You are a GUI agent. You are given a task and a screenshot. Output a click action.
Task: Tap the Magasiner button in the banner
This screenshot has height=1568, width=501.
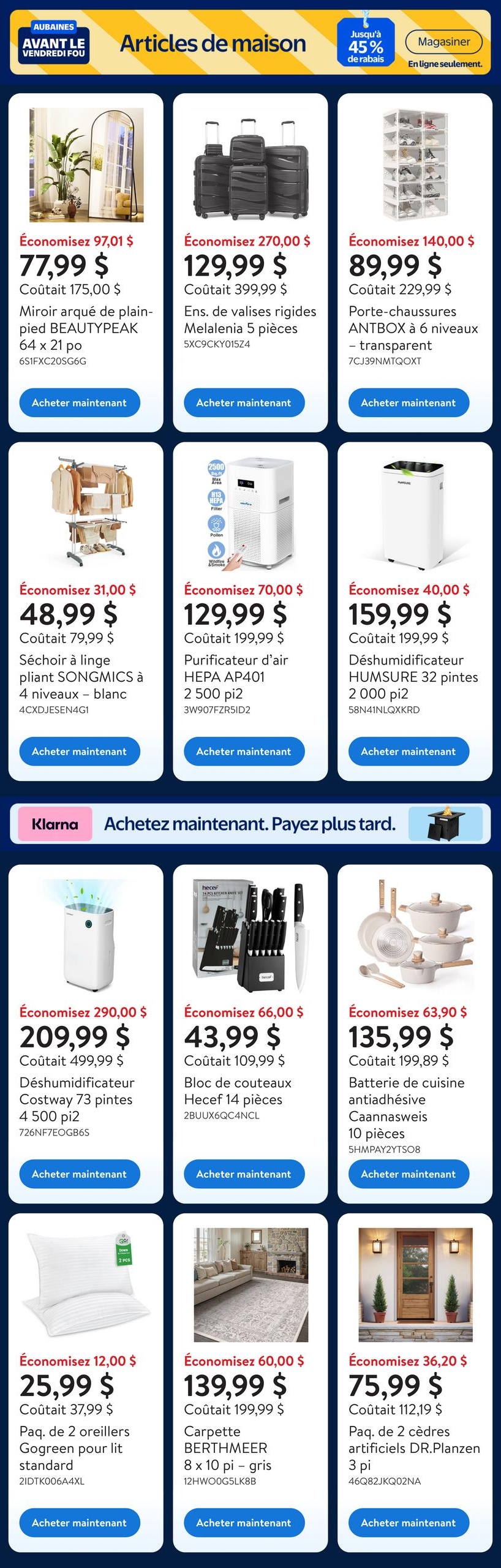443,42
